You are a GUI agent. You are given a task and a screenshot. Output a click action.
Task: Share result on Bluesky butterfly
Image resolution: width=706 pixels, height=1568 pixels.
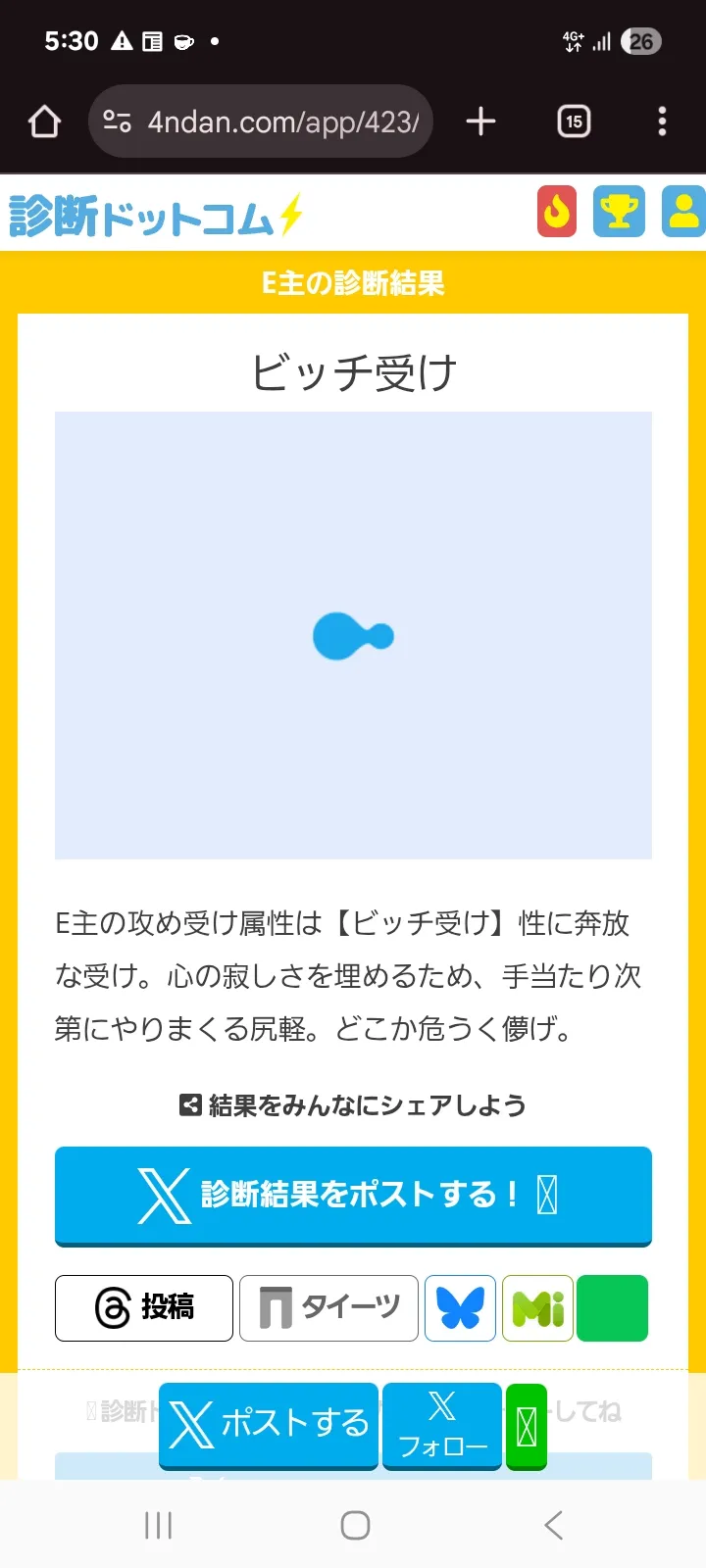460,1307
